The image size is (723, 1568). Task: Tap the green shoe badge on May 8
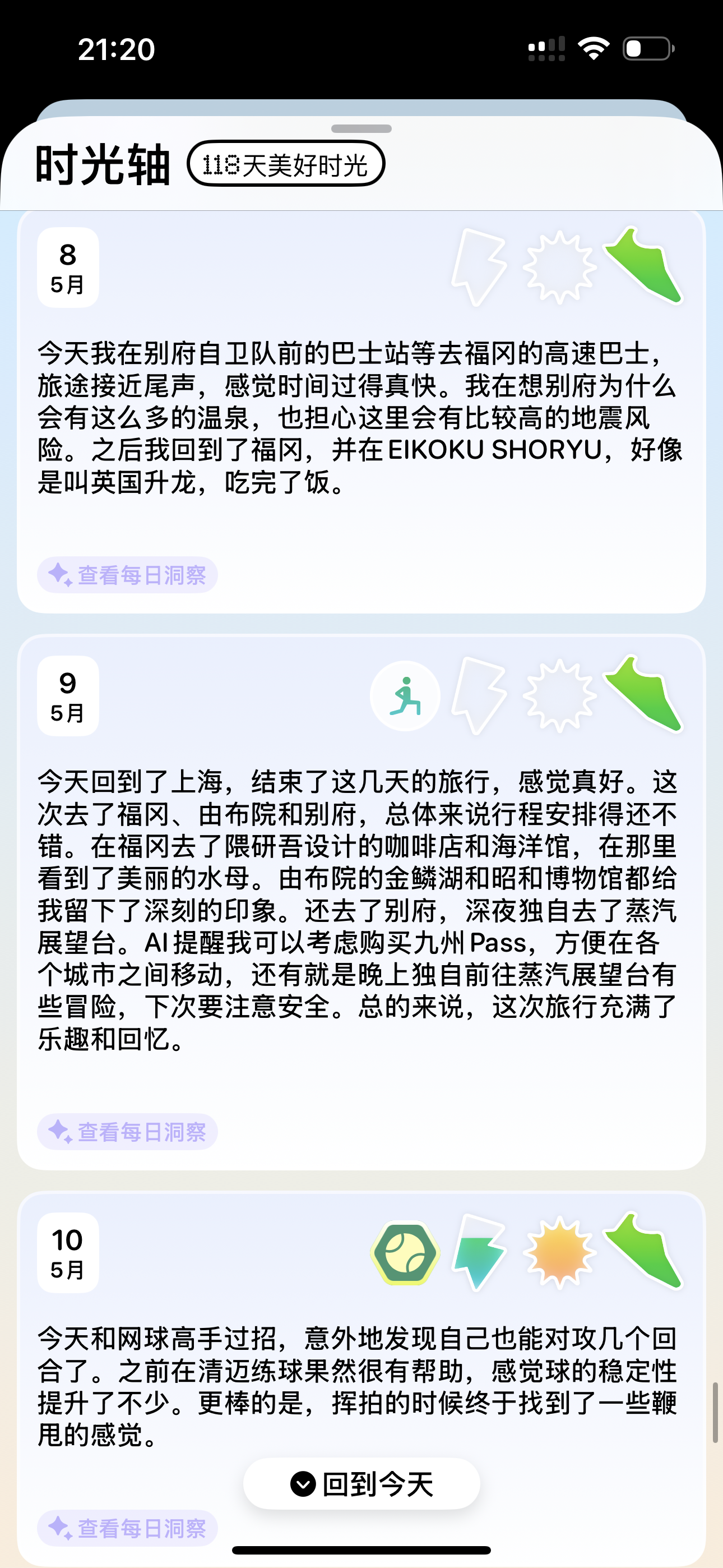[644, 265]
